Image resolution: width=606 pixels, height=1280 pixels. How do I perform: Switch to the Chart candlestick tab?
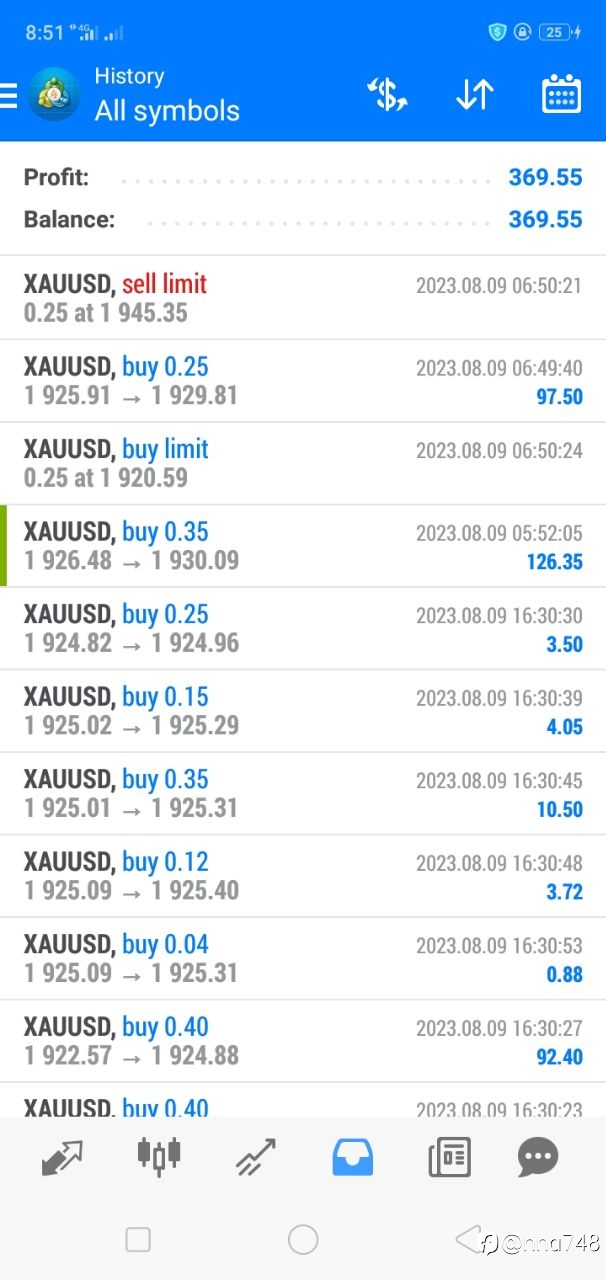[158, 1156]
